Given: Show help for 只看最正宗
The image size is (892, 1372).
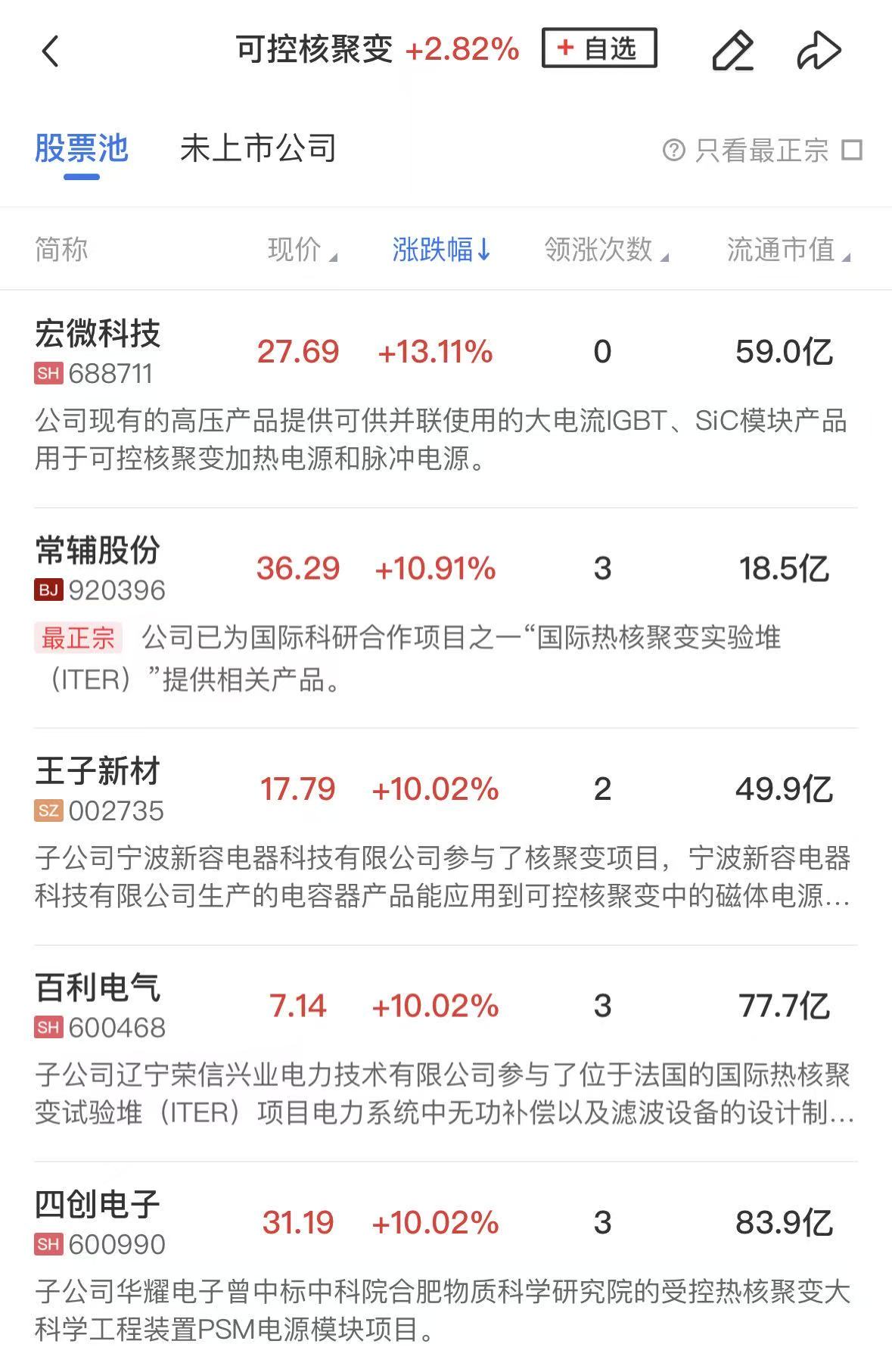Looking at the screenshot, I should coord(673,150).
